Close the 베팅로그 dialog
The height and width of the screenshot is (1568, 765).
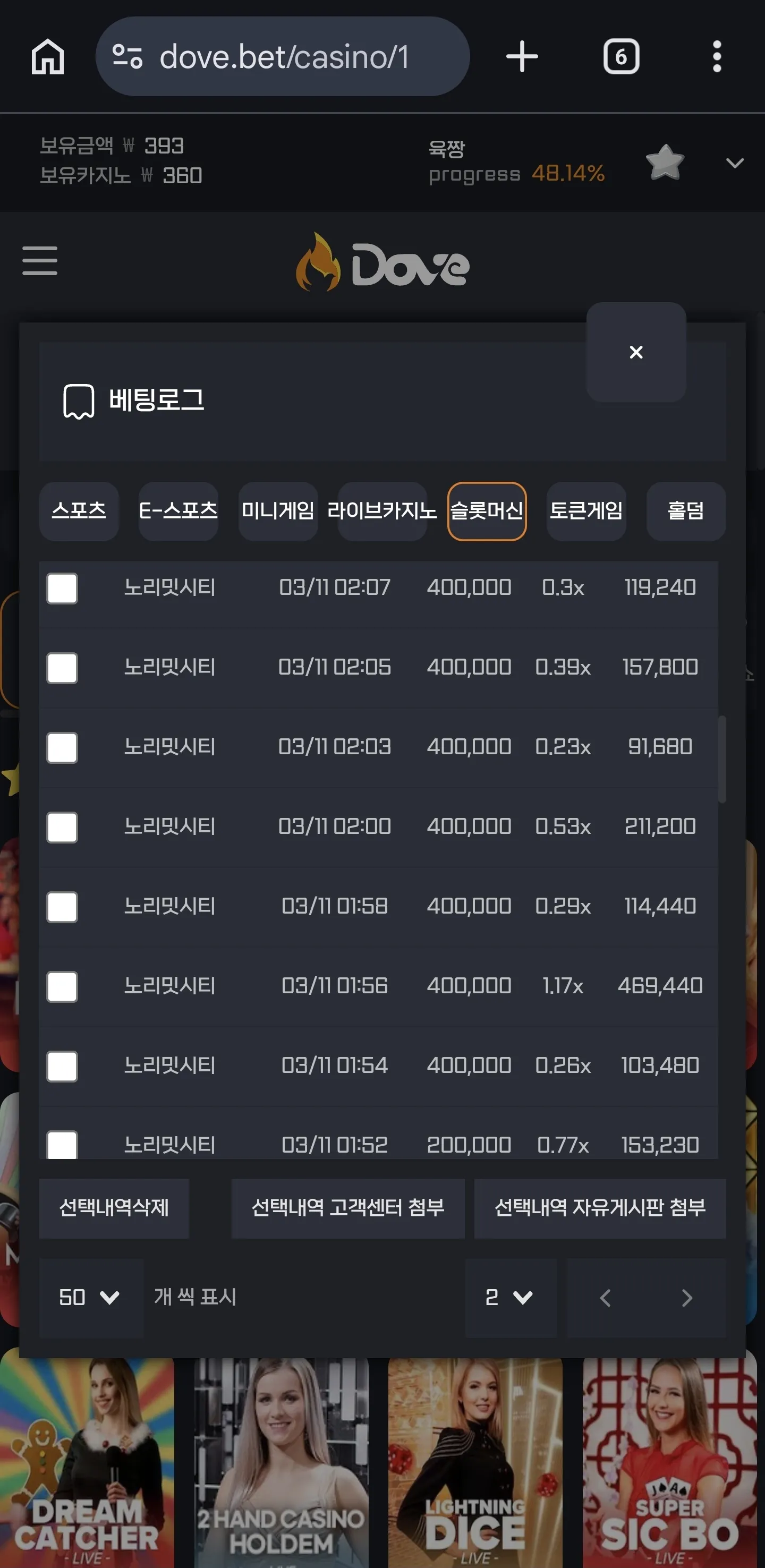pyautogui.click(x=636, y=352)
